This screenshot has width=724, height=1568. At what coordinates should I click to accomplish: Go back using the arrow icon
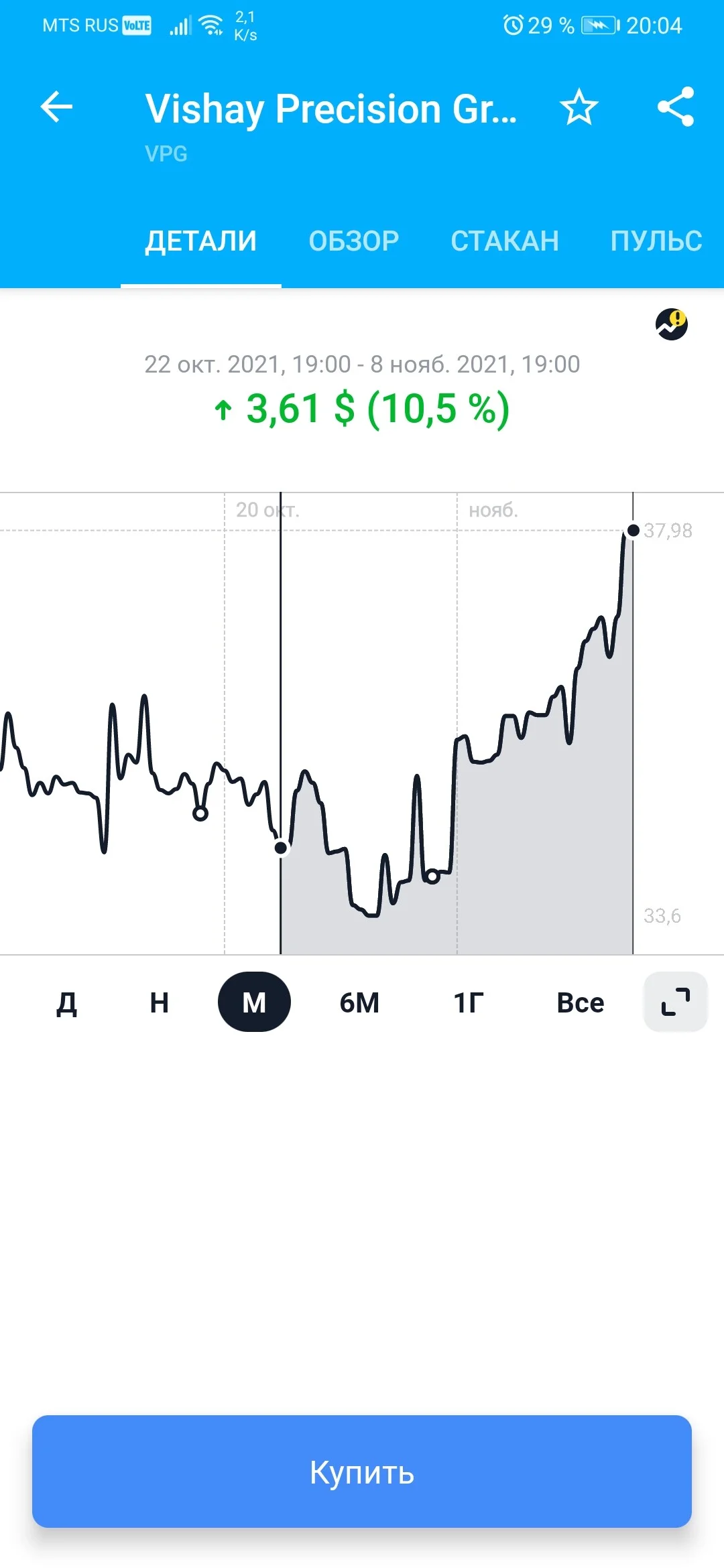[x=56, y=107]
